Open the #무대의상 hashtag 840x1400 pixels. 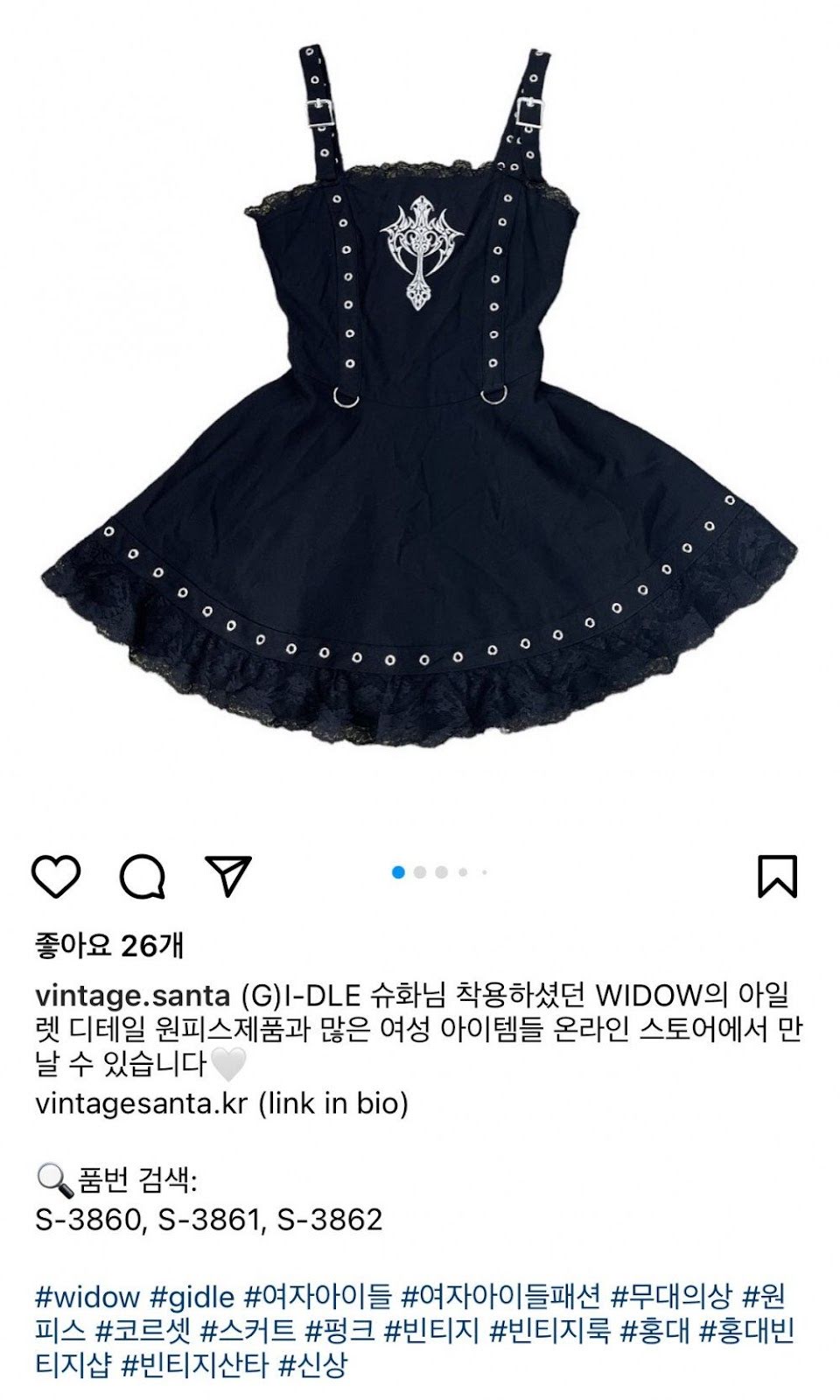coord(670,1297)
